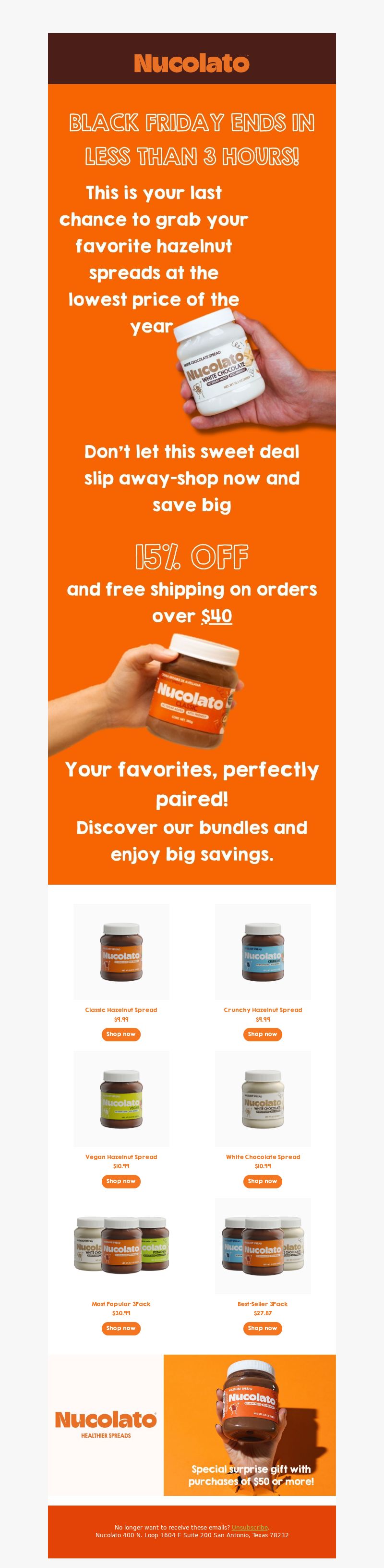Open the Crunchy Hazelnut Spread product image

(x=263, y=951)
